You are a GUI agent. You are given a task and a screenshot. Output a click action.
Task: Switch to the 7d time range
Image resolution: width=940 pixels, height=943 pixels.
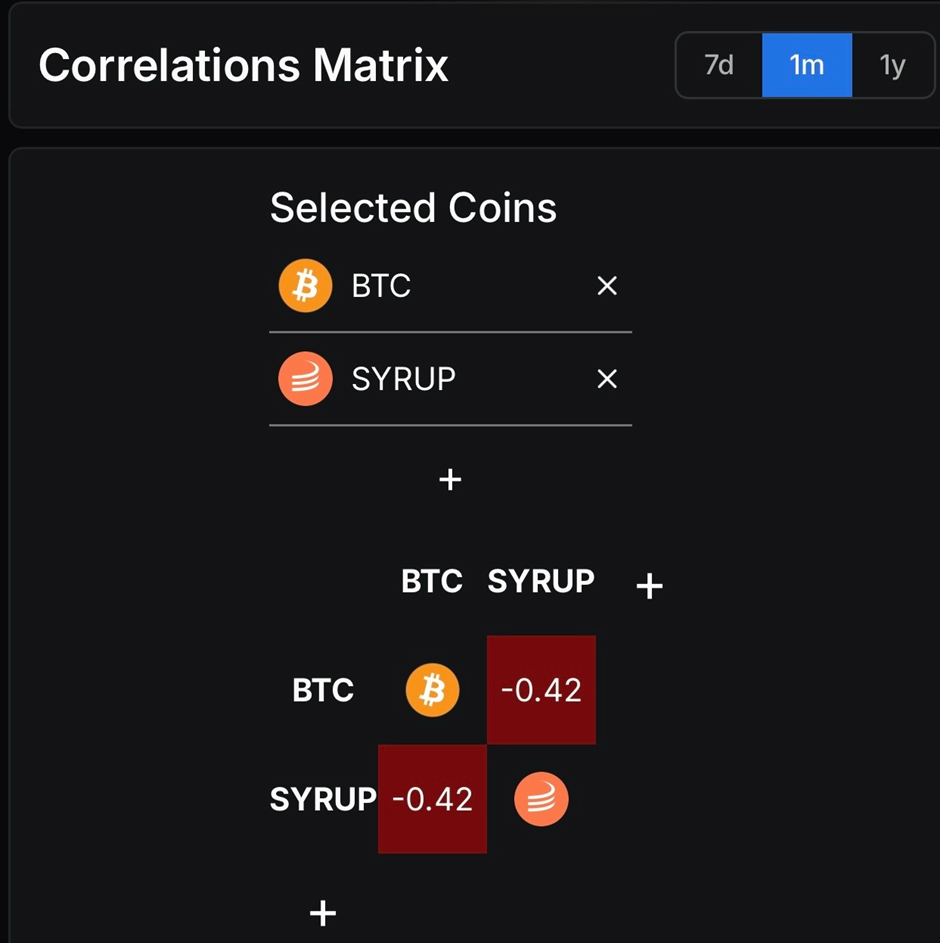click(719, 66)
